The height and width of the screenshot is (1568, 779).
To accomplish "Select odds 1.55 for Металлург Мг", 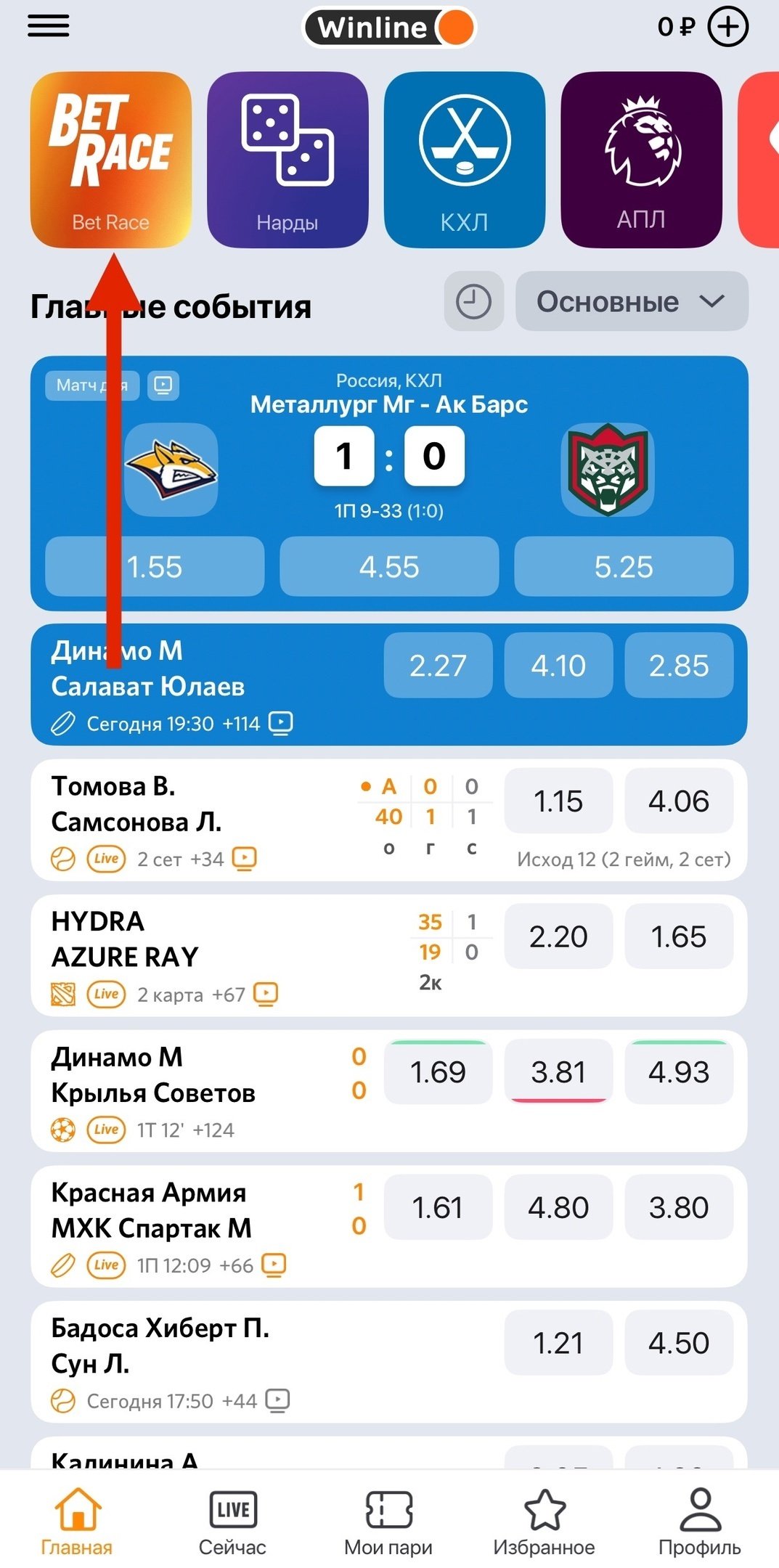I will [154, 567].
